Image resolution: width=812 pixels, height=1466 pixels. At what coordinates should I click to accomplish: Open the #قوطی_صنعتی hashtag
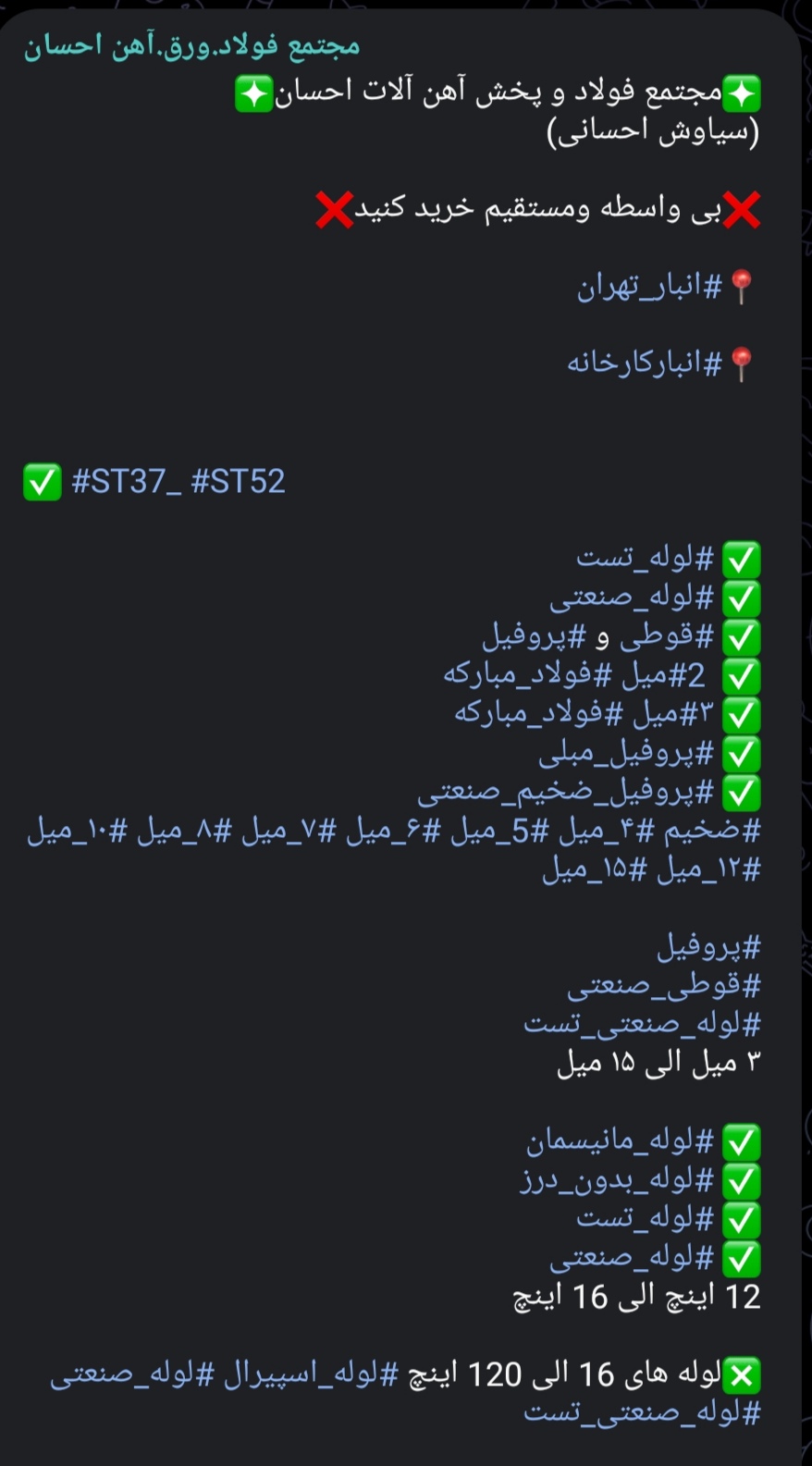663,986
